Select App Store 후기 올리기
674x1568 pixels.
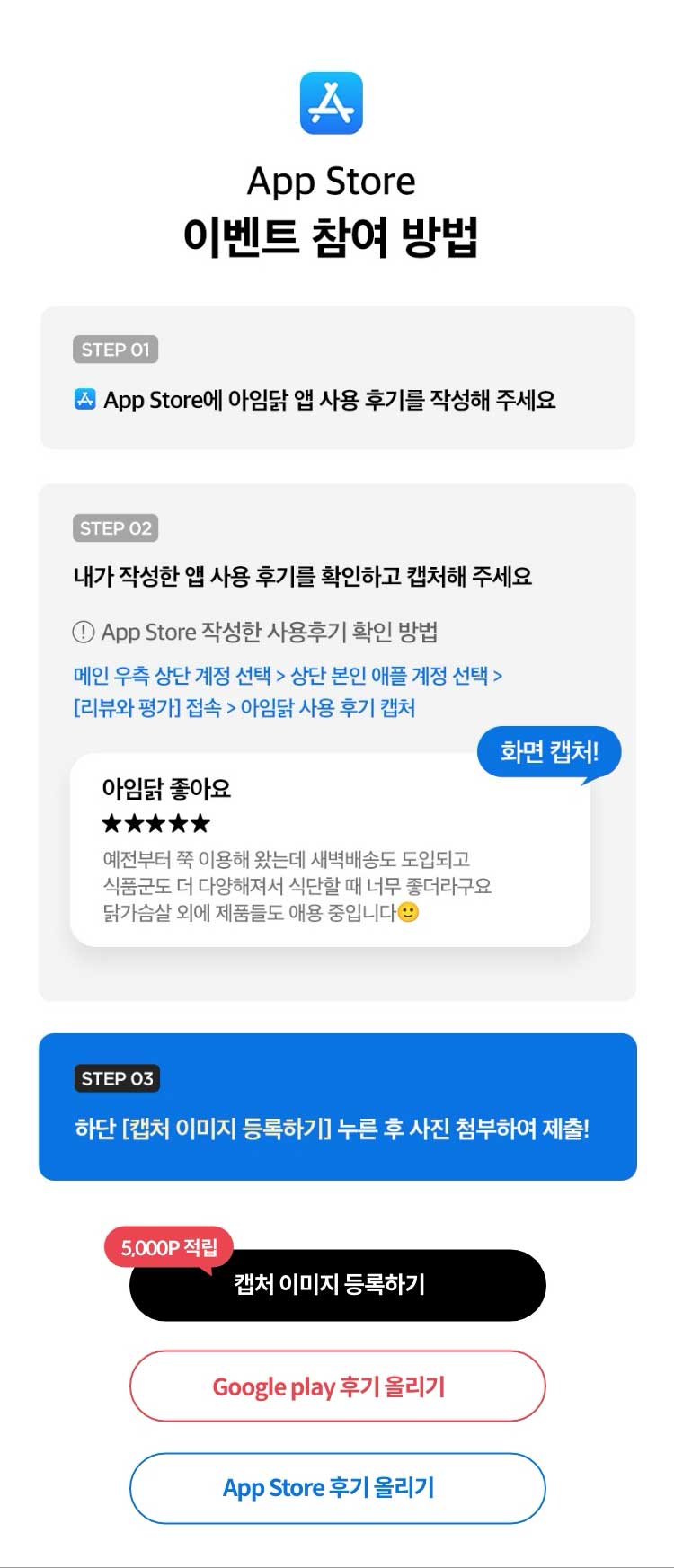tap(337, 1487)
